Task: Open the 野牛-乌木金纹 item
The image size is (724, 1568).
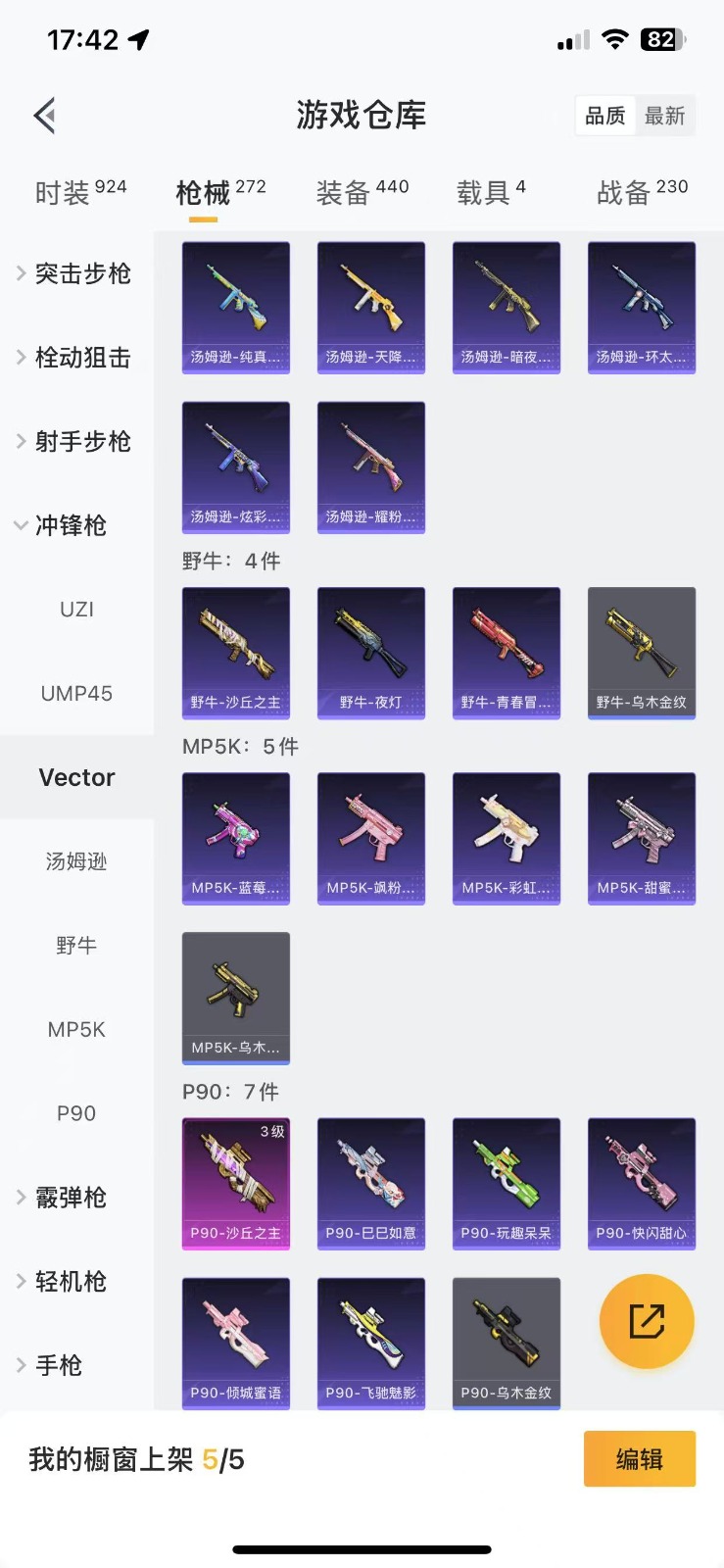Action: tap(642, 652)
